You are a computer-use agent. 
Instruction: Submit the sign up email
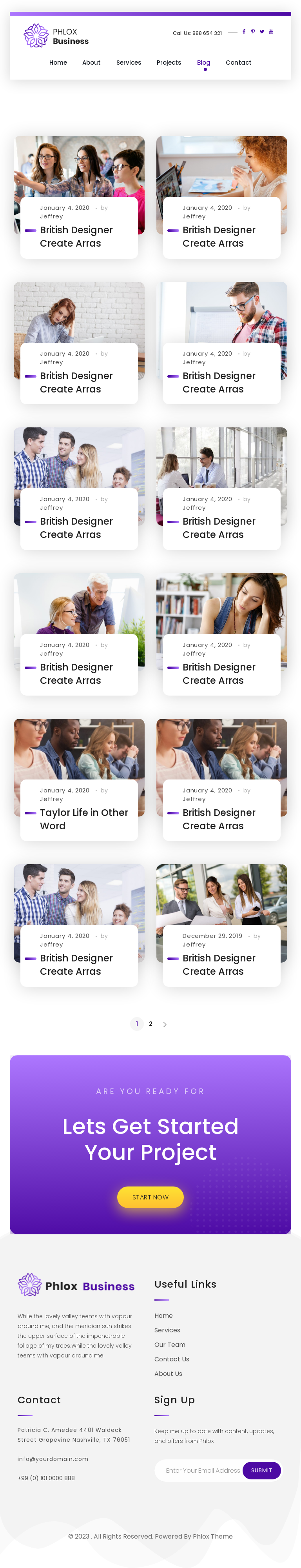click(x=261, y=1471)
